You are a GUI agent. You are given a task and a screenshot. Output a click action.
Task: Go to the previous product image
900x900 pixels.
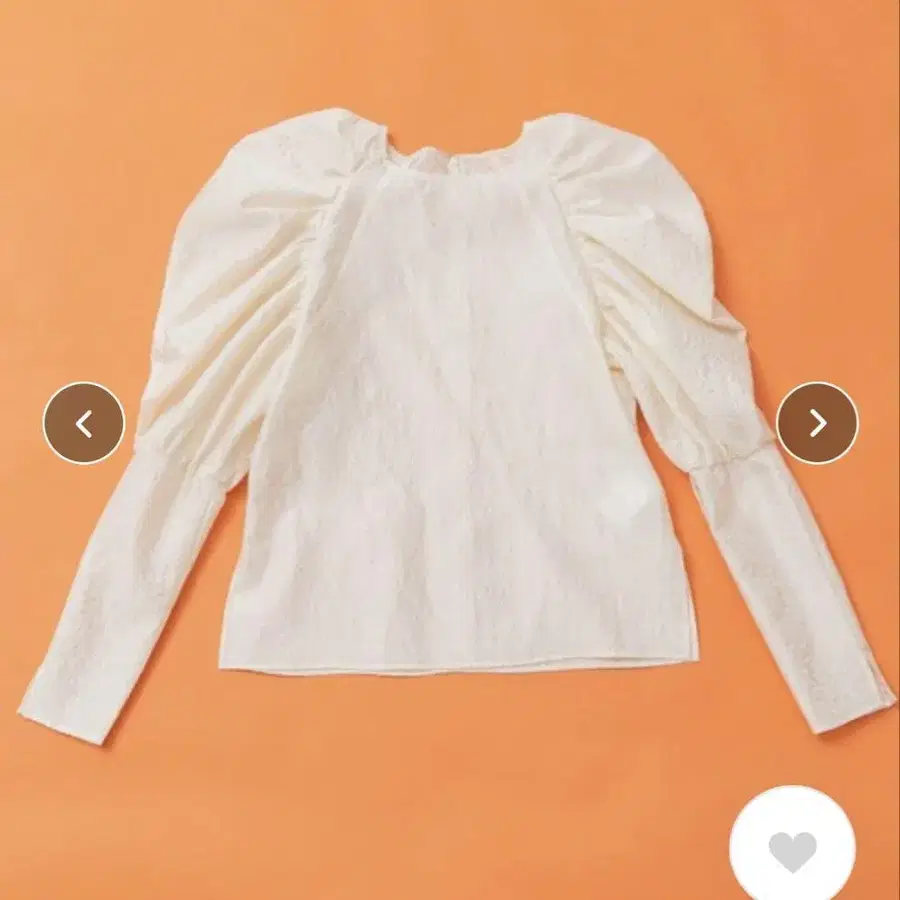click(x=84, y=423)
